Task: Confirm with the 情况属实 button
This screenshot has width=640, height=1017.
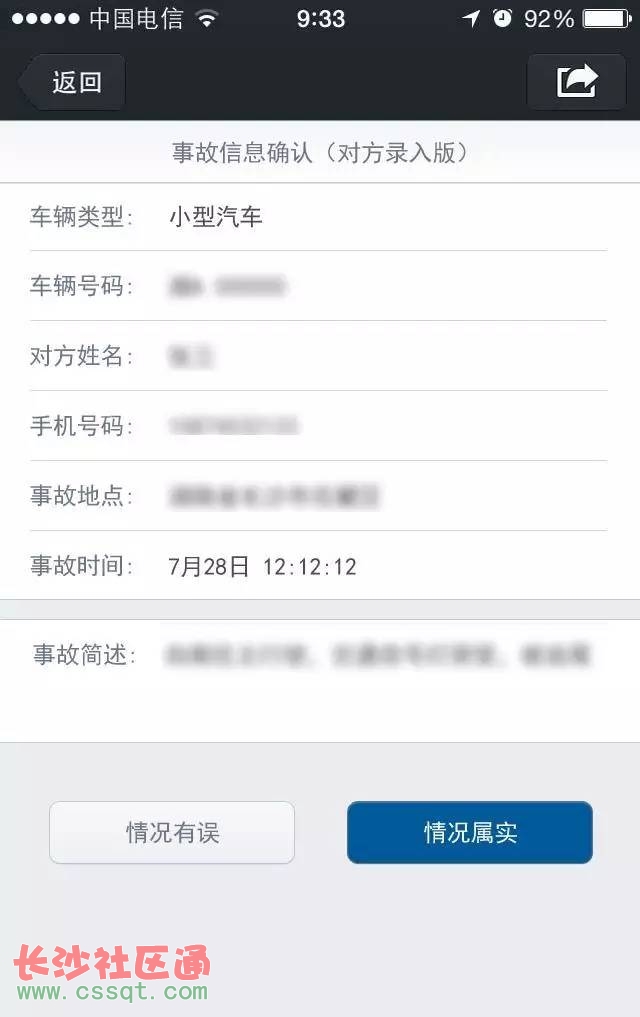Action: point(470,832)
